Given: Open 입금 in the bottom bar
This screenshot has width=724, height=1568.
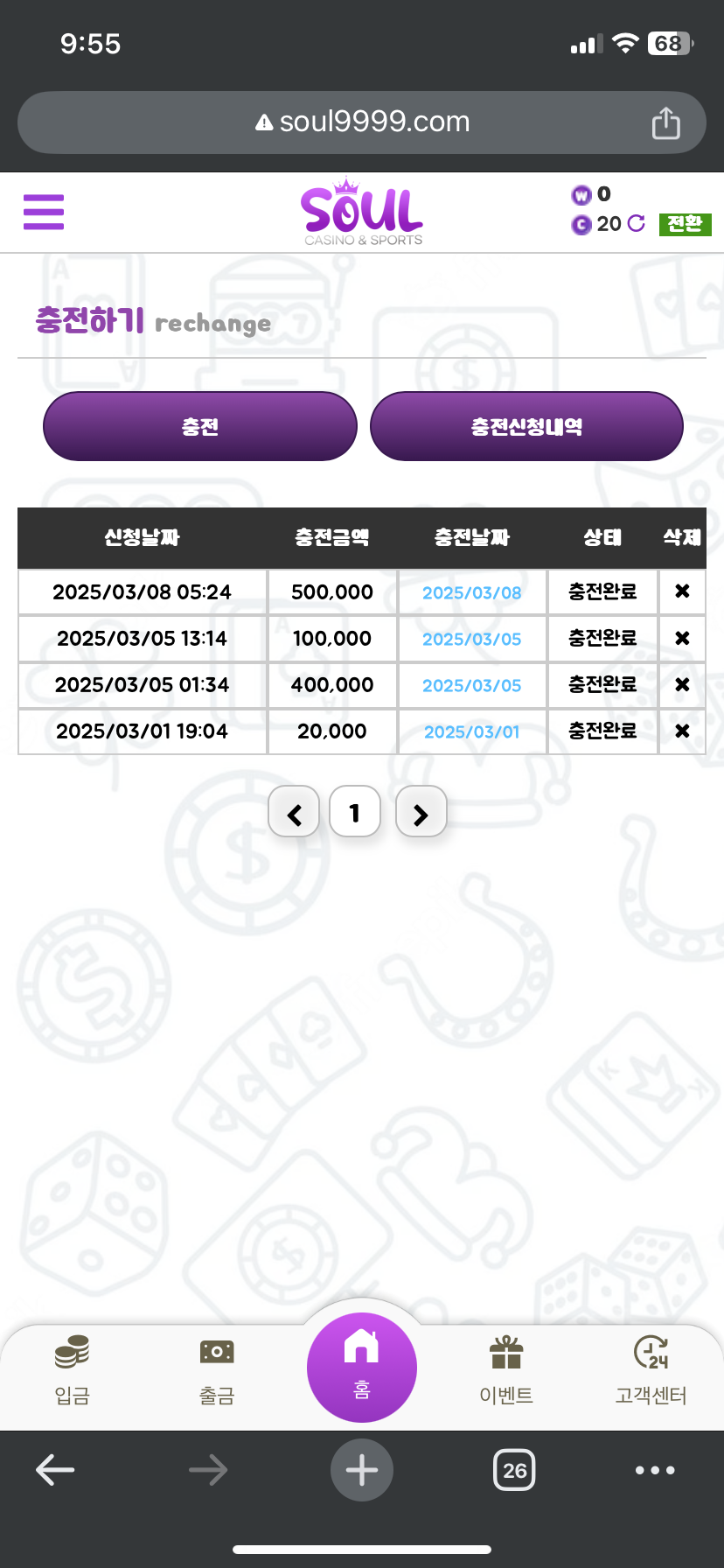Looking at the screenshot, I should [73, 1370].
